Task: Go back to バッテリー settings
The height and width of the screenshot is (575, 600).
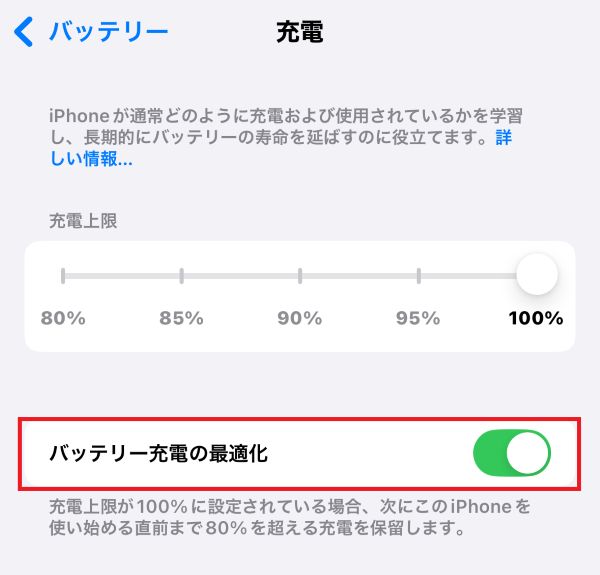Action: (92, 32)
